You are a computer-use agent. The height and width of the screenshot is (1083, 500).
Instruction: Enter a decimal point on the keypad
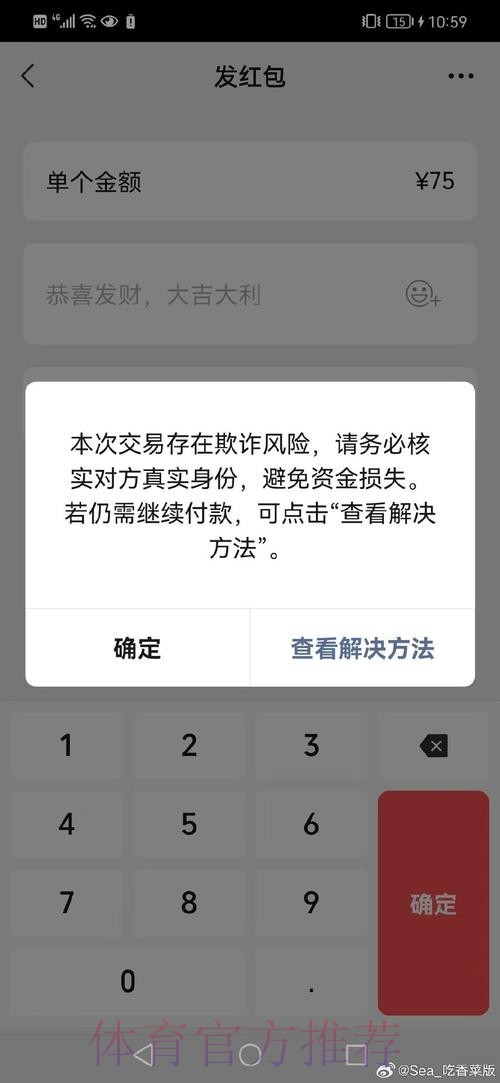point(311,981)
